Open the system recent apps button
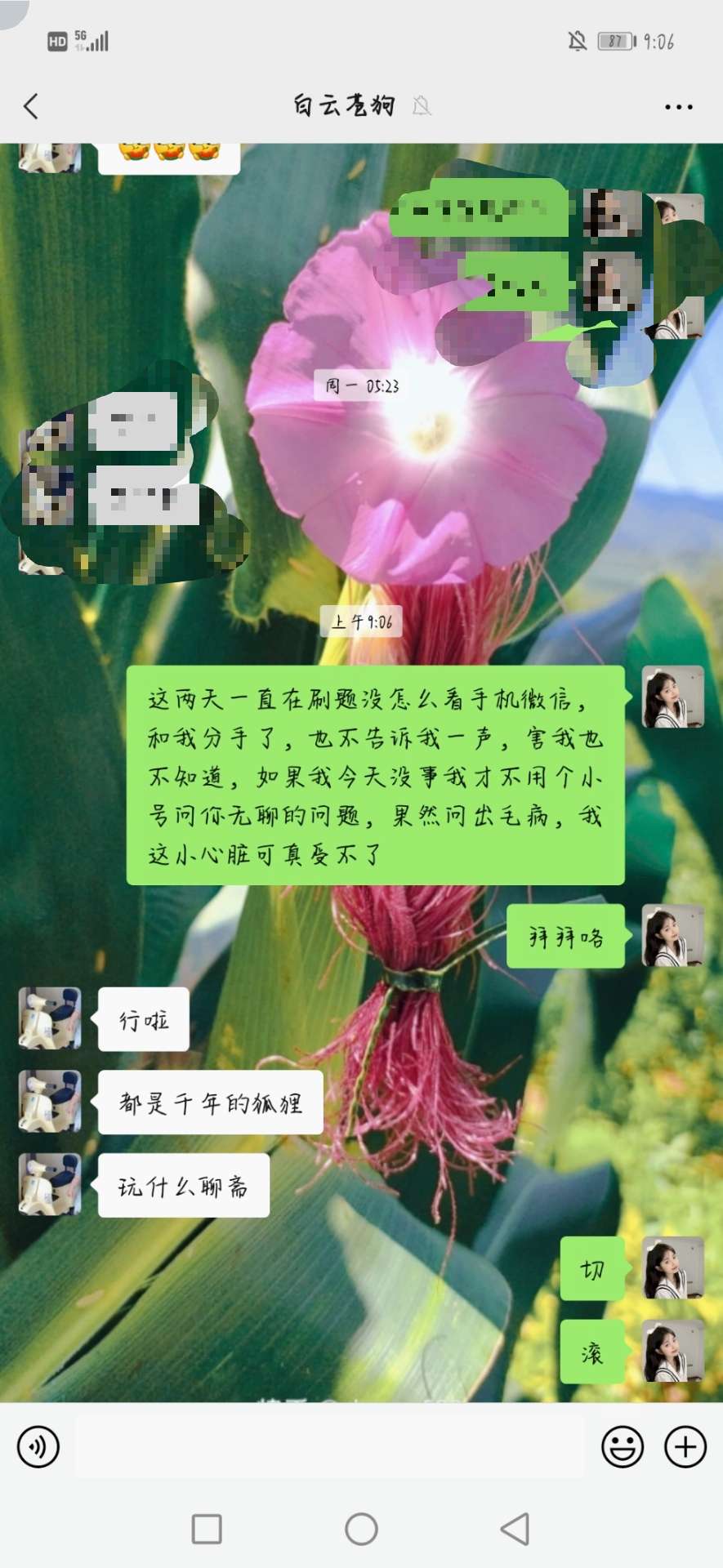 (207, 1529)
